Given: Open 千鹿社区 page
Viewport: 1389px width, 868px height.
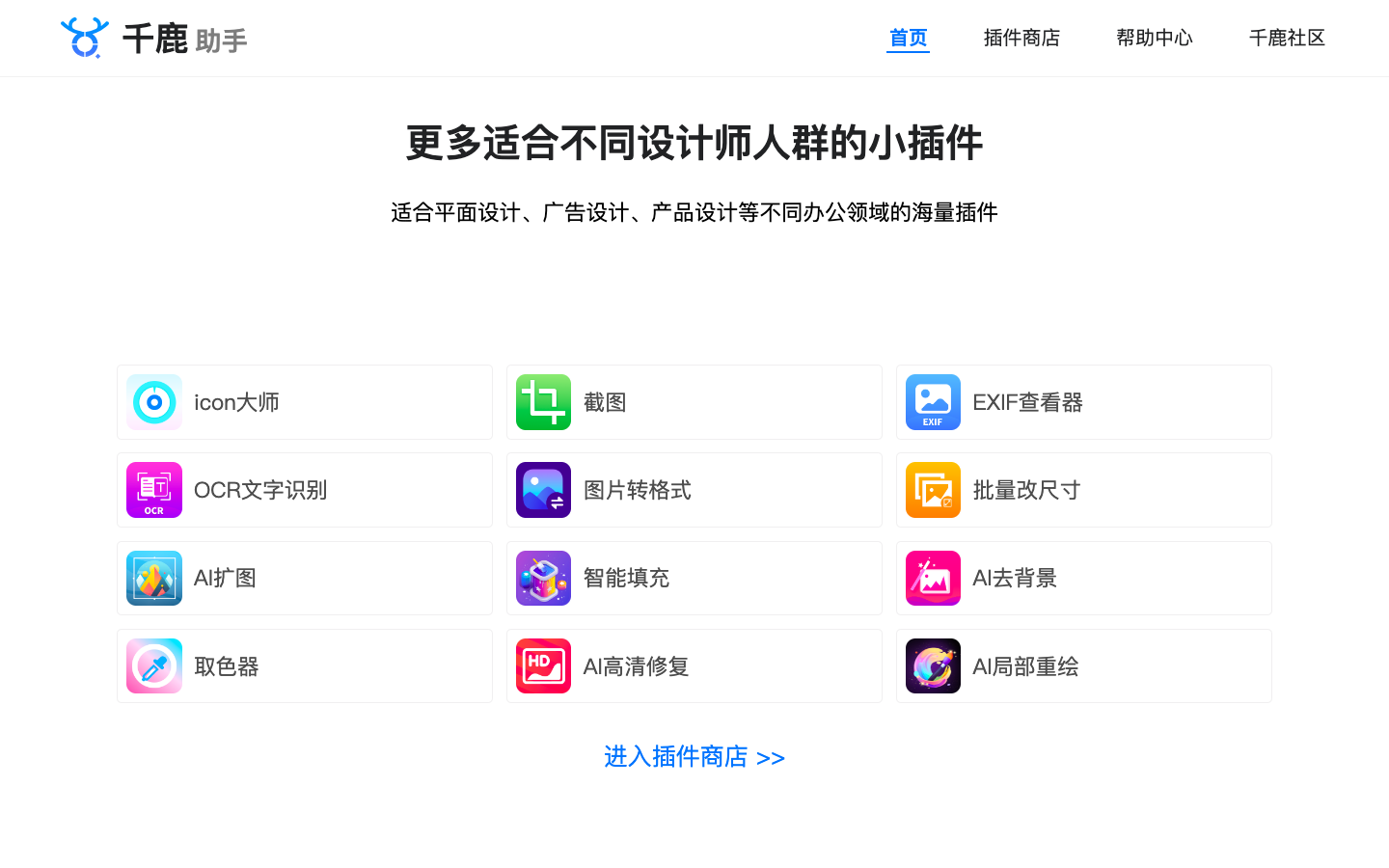Looking at the screenshot, I should (x=1287, y=38).
